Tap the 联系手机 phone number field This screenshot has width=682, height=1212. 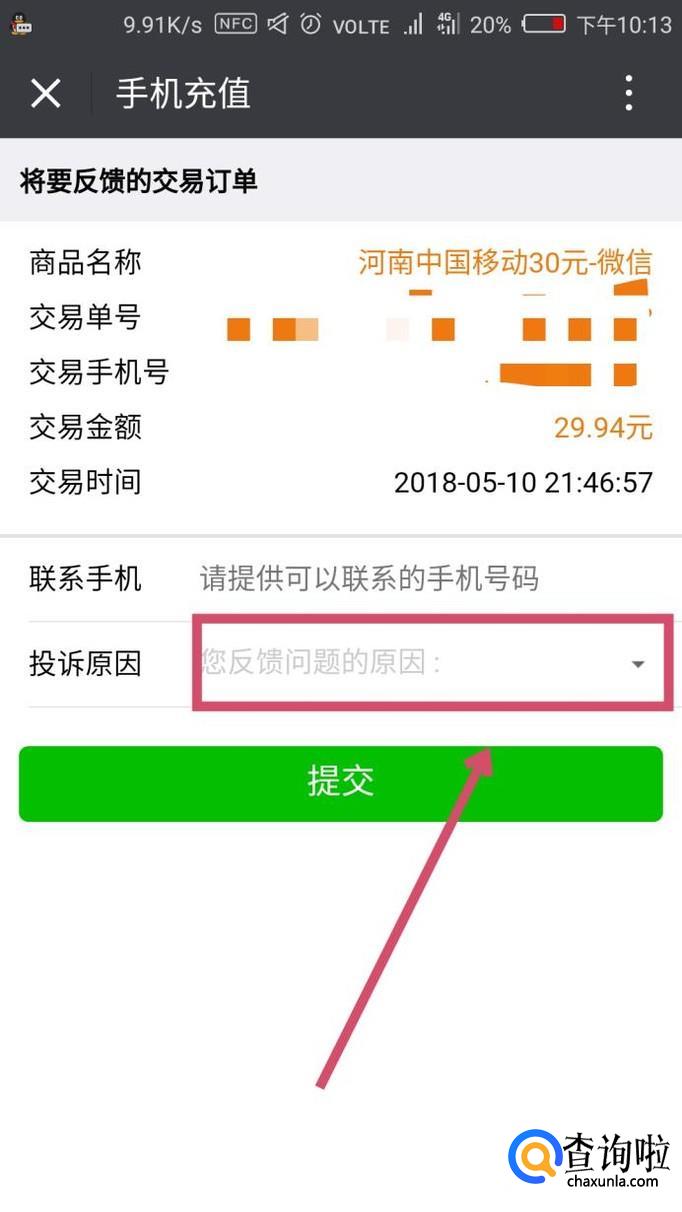click(420, 578)
